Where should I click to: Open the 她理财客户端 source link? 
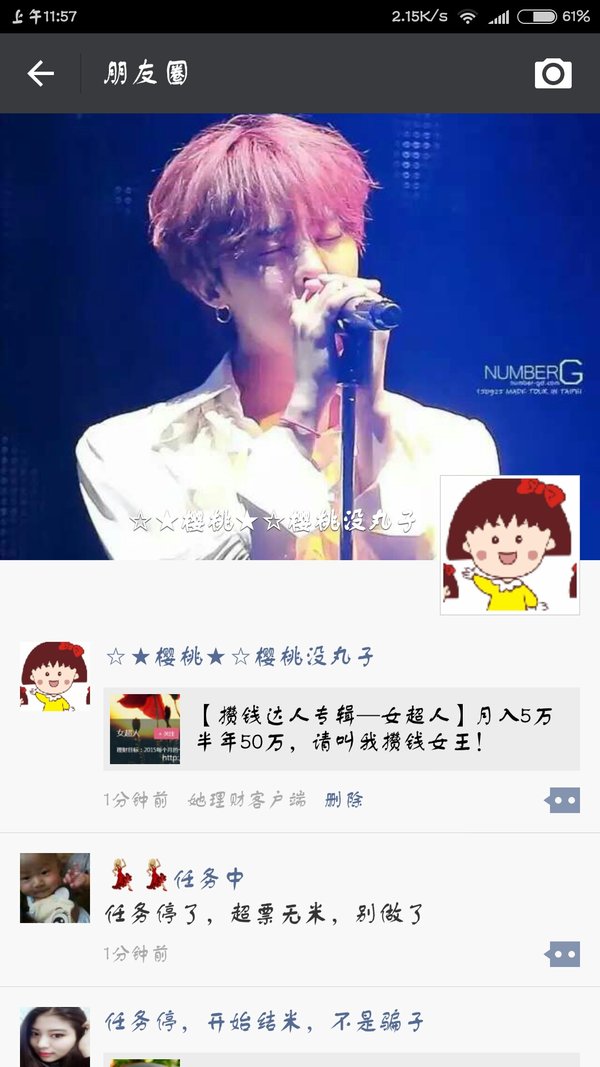point(246,800)
